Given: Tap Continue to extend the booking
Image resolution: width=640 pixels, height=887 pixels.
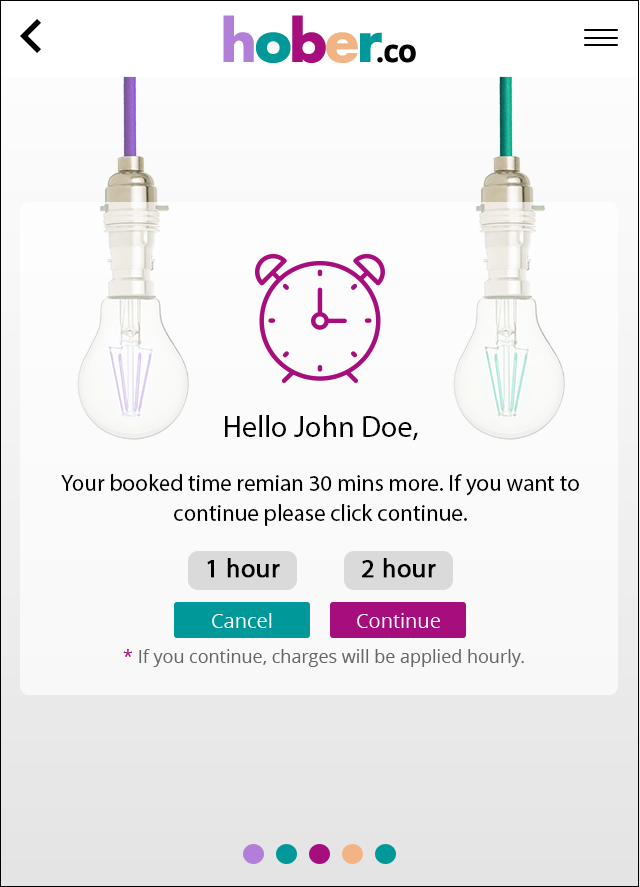Looking at the screenshot, I should point(398,620).
